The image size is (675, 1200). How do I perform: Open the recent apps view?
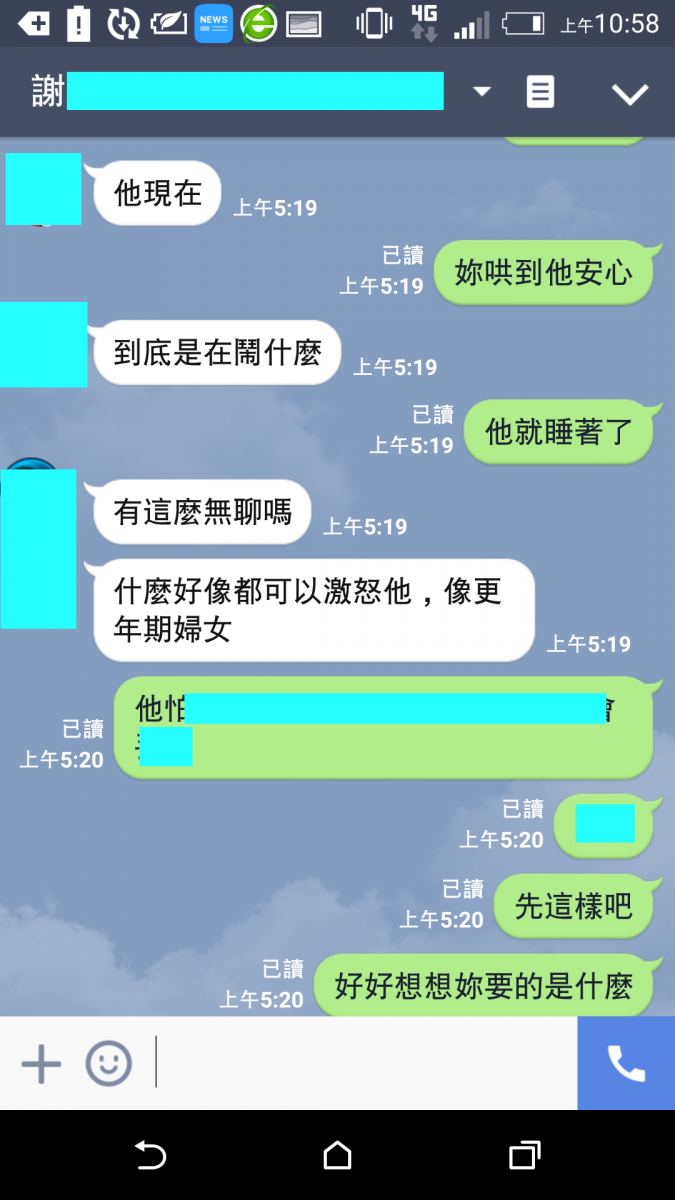coord(524,1156)
